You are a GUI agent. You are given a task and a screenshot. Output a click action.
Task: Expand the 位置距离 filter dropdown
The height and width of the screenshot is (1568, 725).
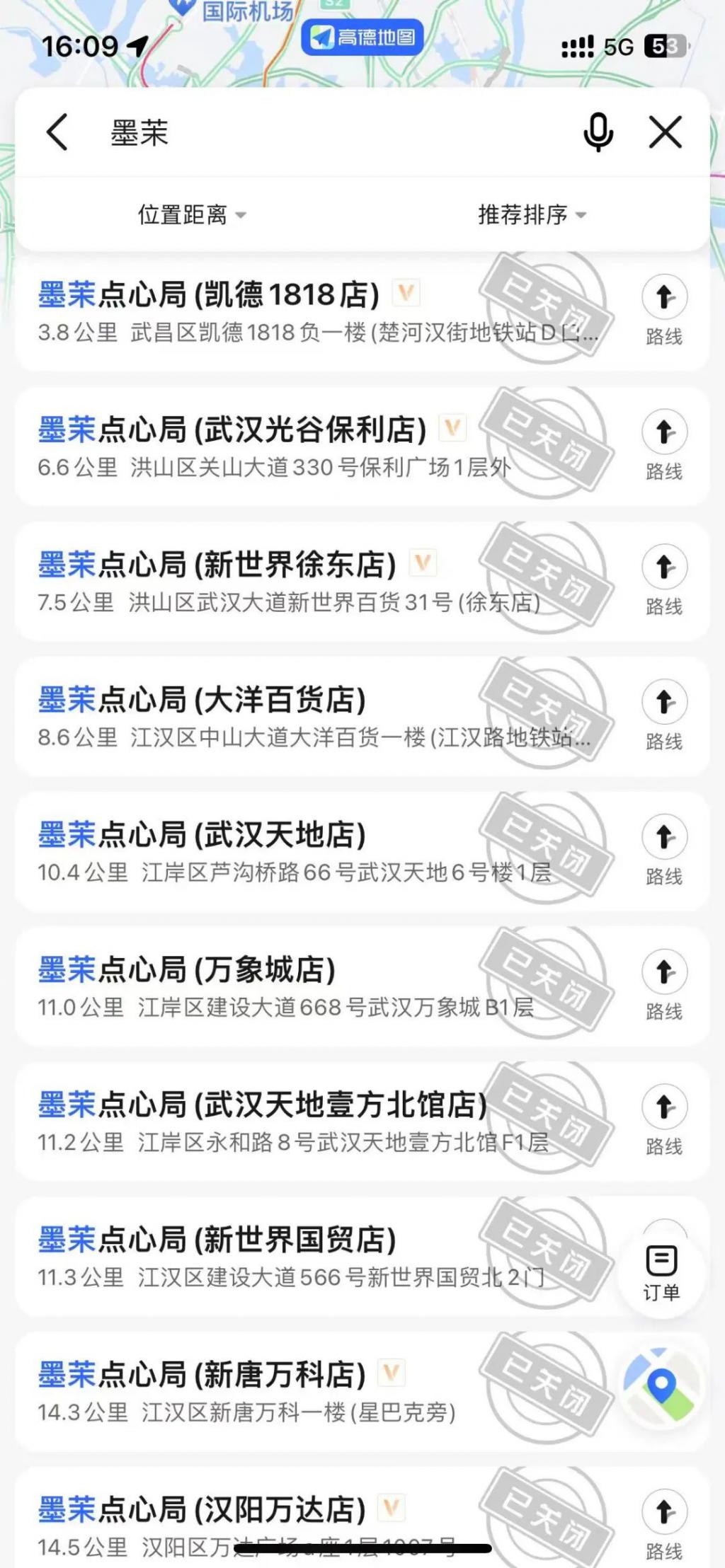(x=191, y=214)
